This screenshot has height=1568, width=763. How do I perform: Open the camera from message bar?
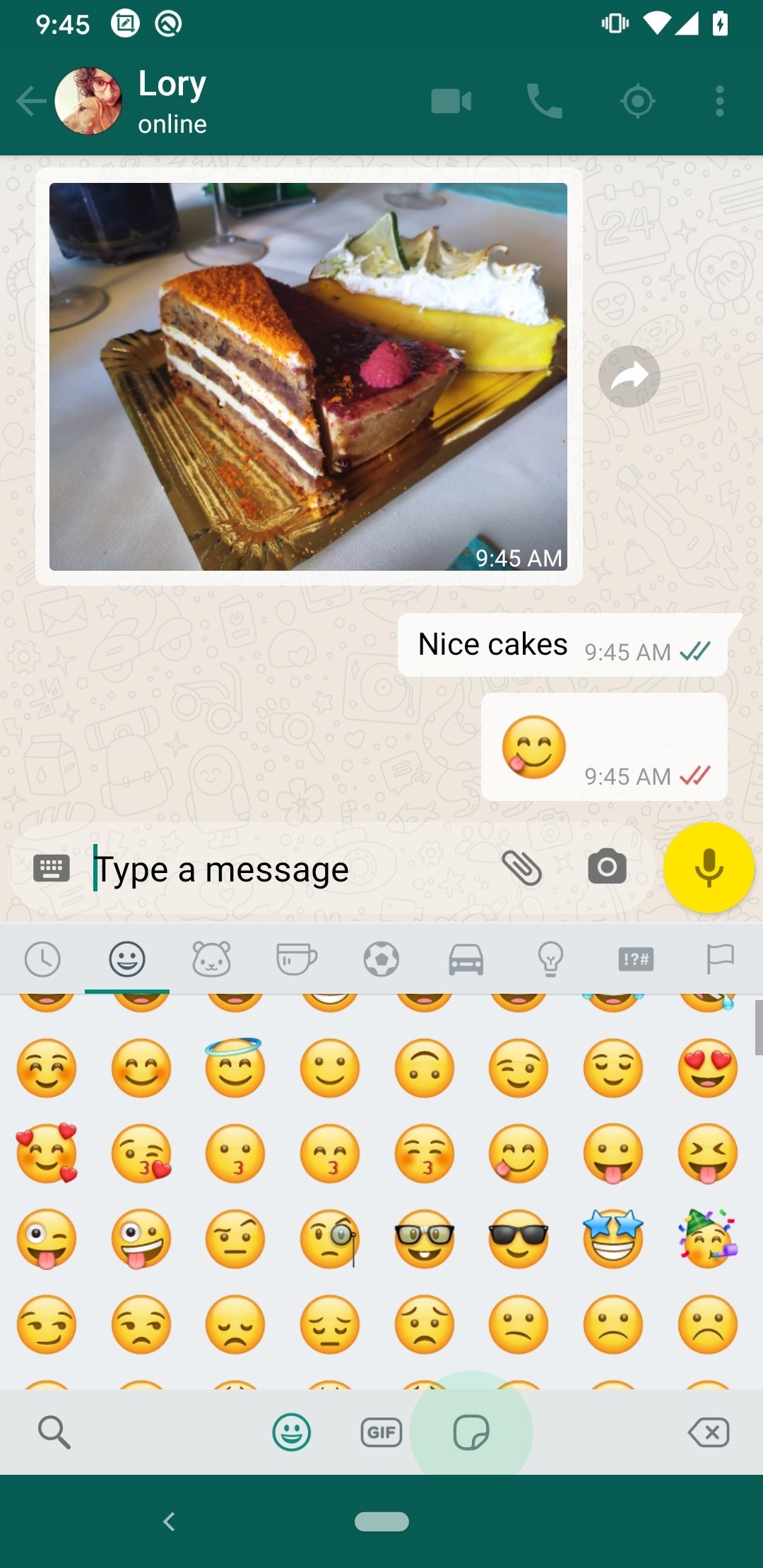tap(607, 867)
